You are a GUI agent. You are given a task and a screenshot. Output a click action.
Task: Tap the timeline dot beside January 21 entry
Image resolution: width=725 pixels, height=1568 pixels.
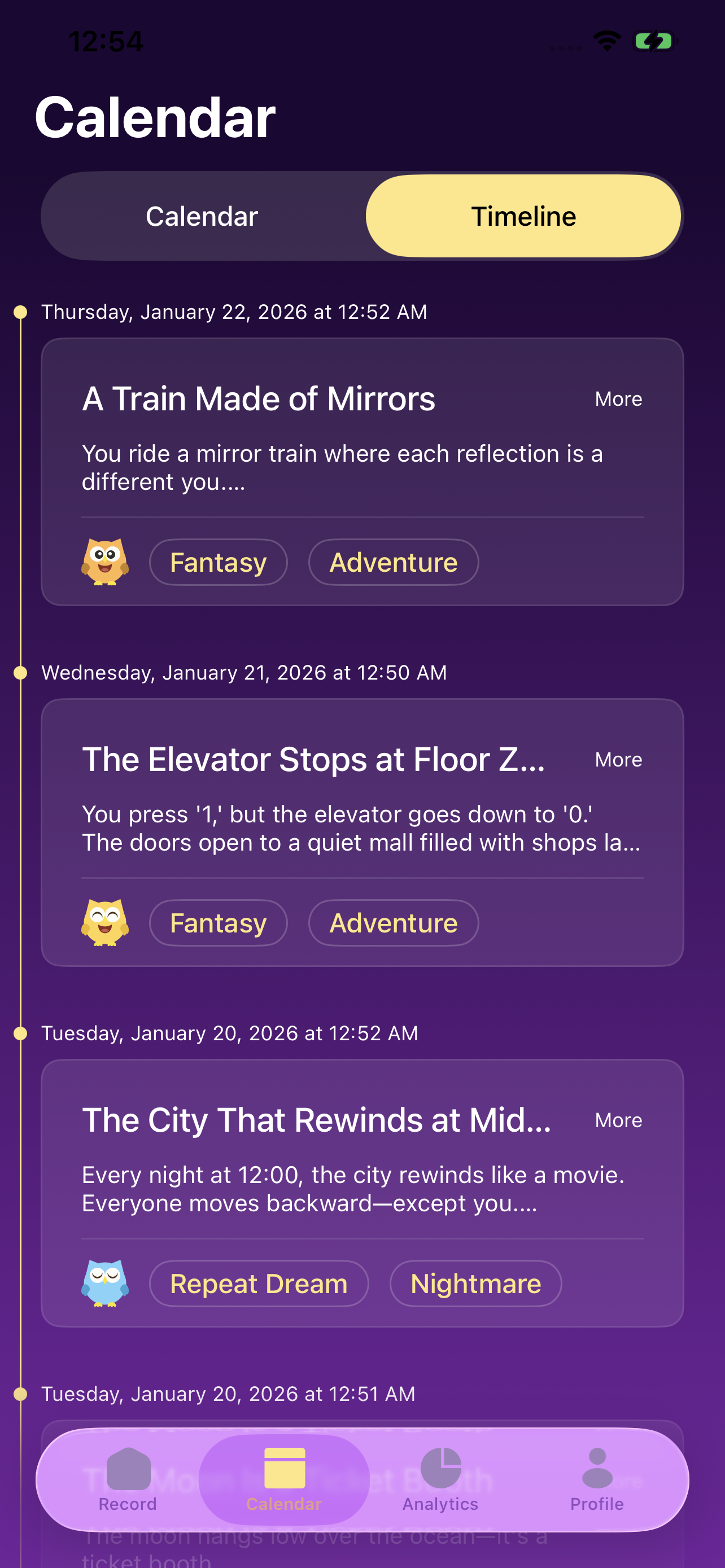tap(20, 673)
